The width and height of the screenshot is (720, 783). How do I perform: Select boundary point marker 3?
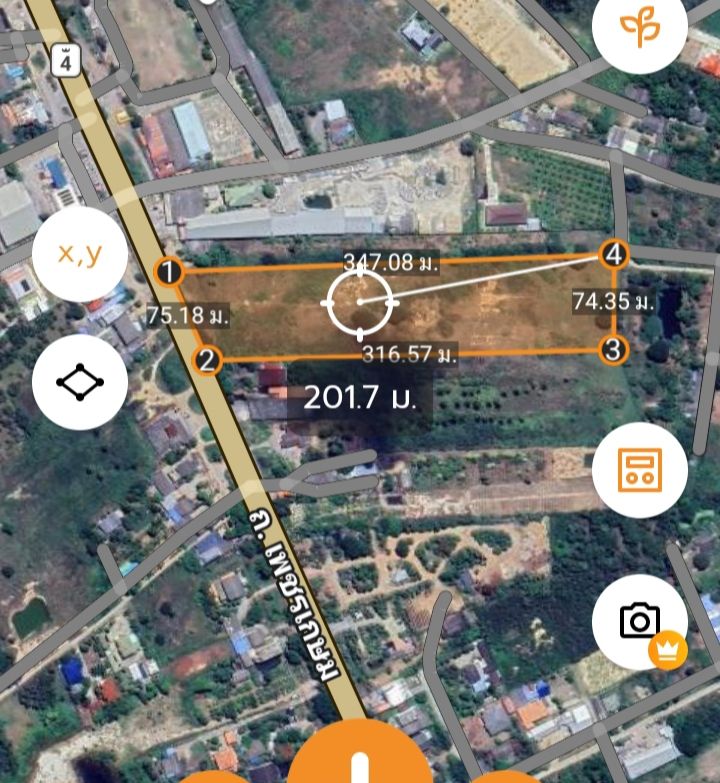click(x=614, y=349)
